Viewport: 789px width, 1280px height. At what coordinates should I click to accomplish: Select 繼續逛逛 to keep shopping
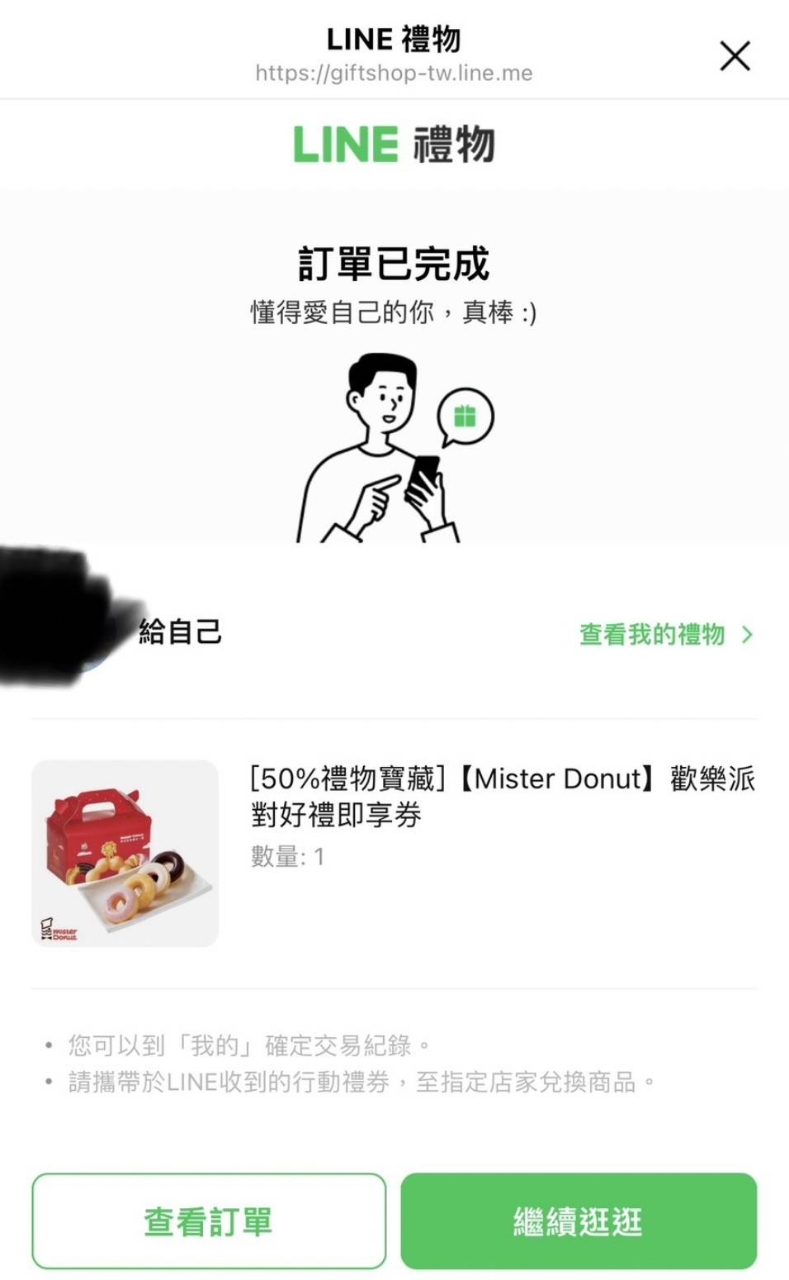point(578,1221)
